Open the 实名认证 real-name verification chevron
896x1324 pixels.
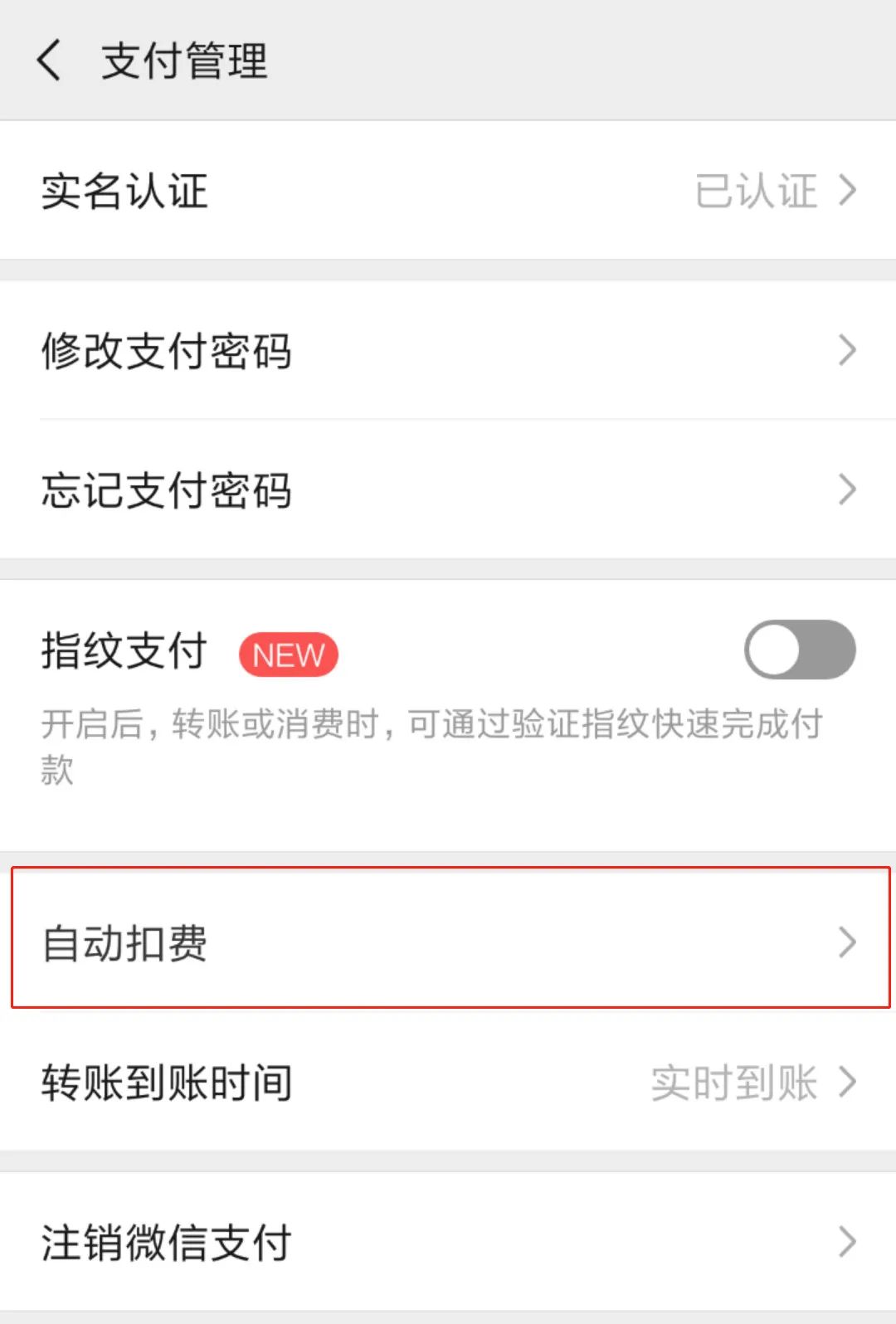848,191
